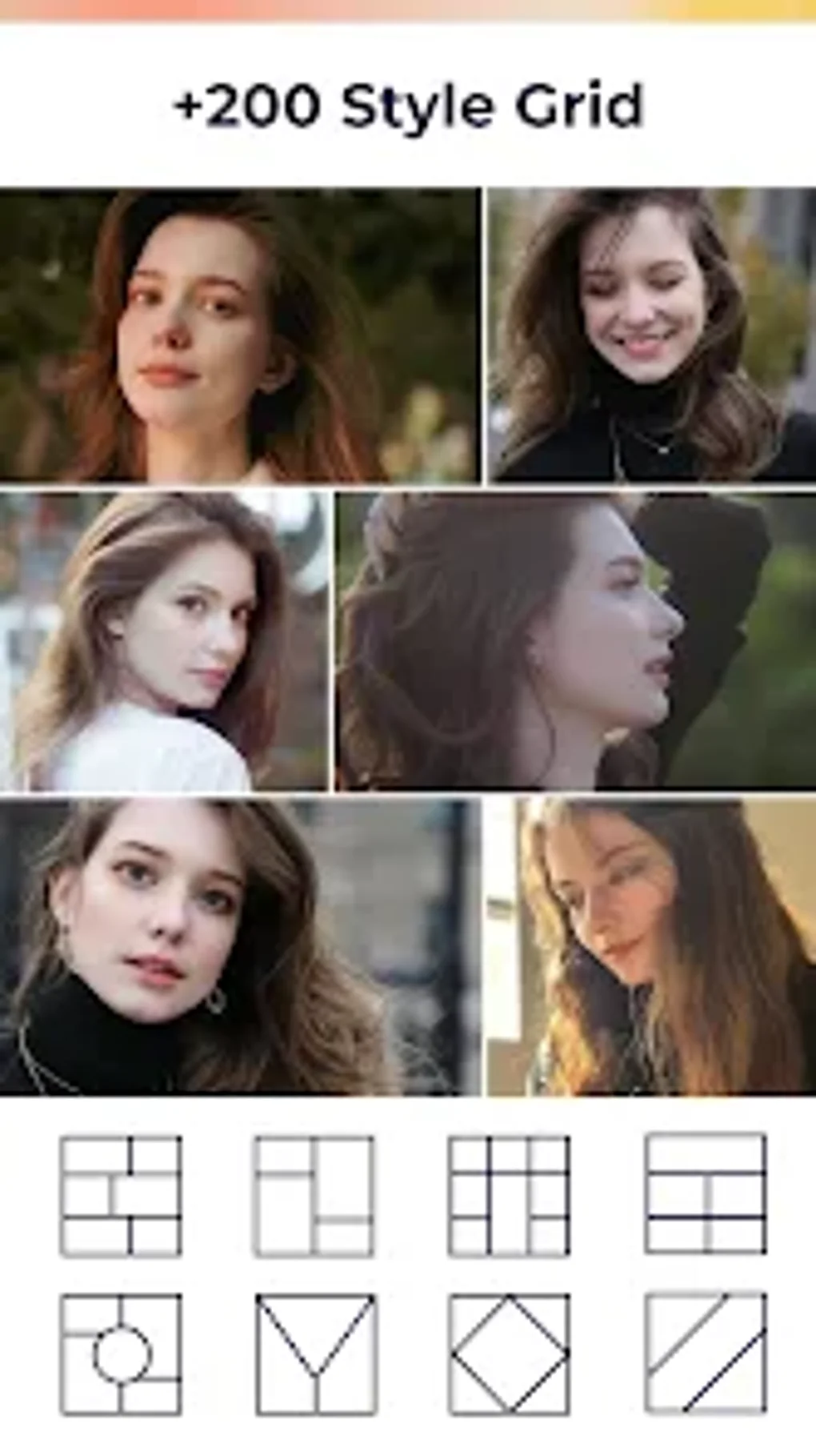Select the sunlit portrait photo bottom right
Image resolution: width=816 pixels, height=1456 pixels.
pyautogui.click(x=648, y=945)
